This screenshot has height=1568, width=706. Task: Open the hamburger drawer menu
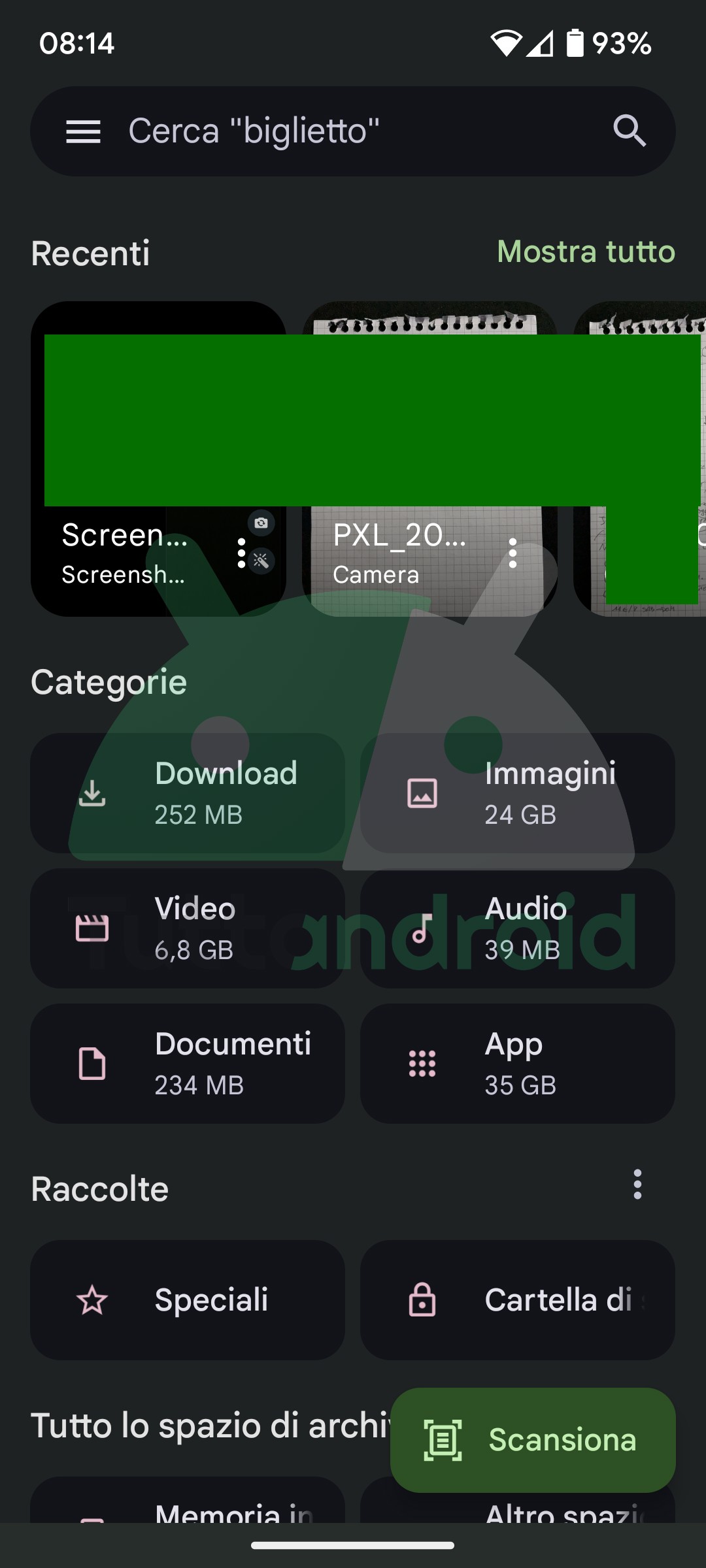(x=83, y=131)
